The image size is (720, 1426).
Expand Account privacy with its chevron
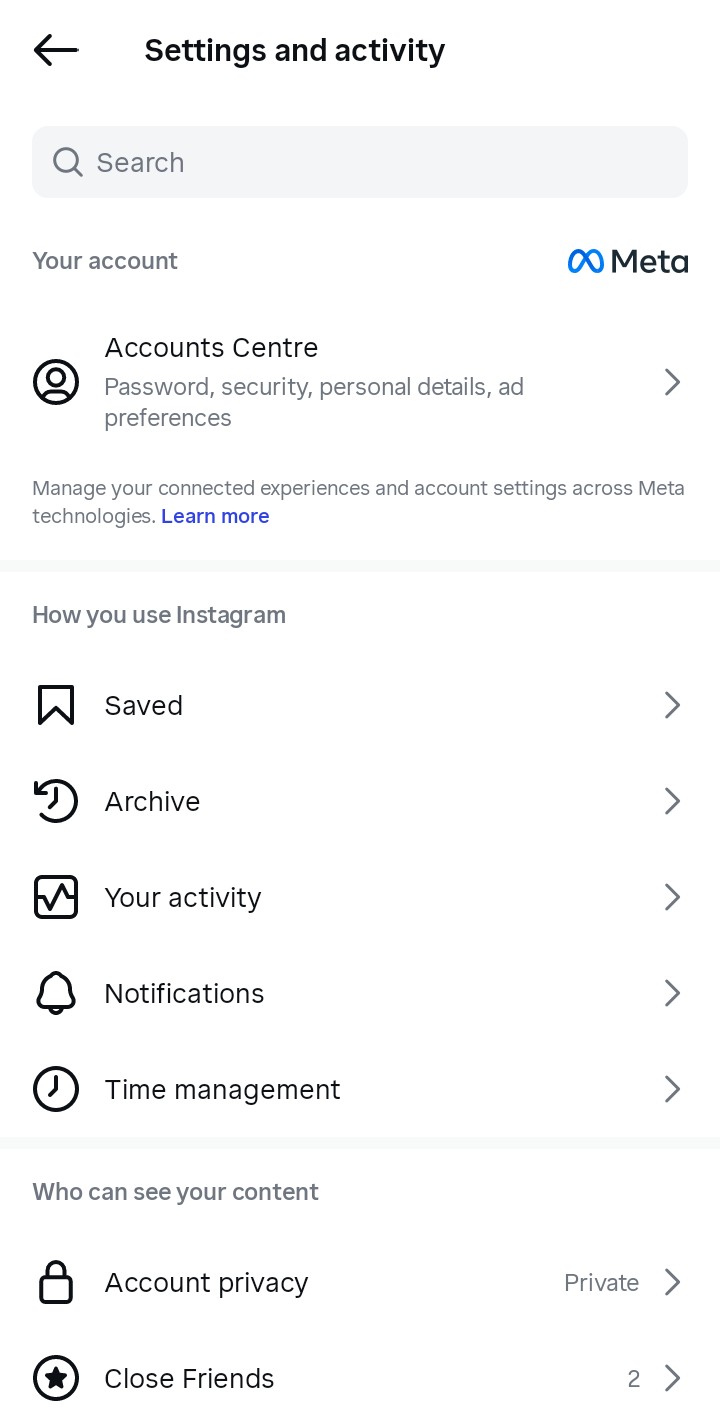click(x=672, y=1281)
